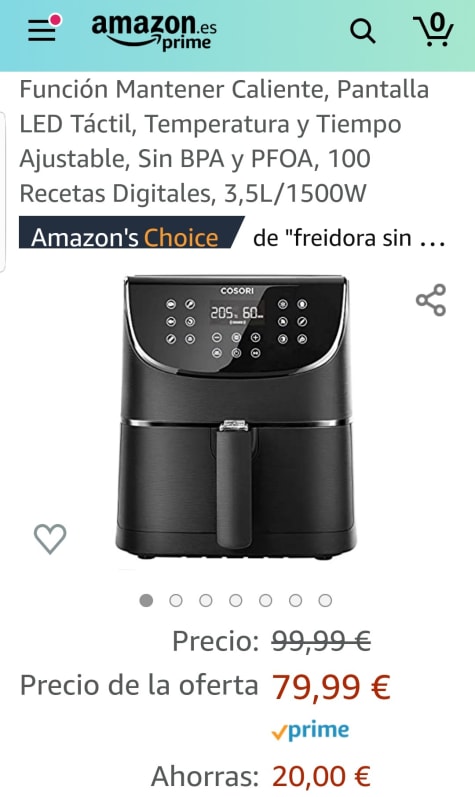Screen dimensions: 475x797
Task: Jump to the second image dot
Action: coord(176,601)
